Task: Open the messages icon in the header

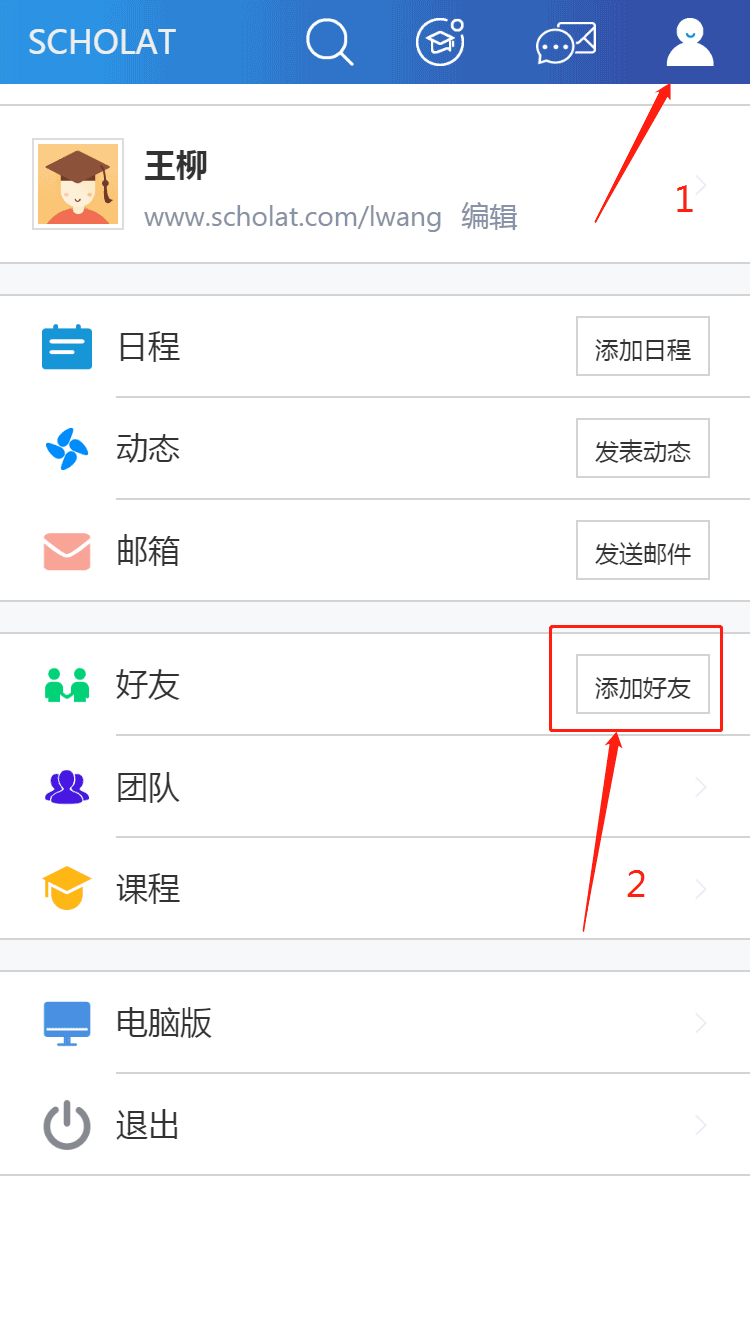Action: pyautogui.click(x=566, y=44)
